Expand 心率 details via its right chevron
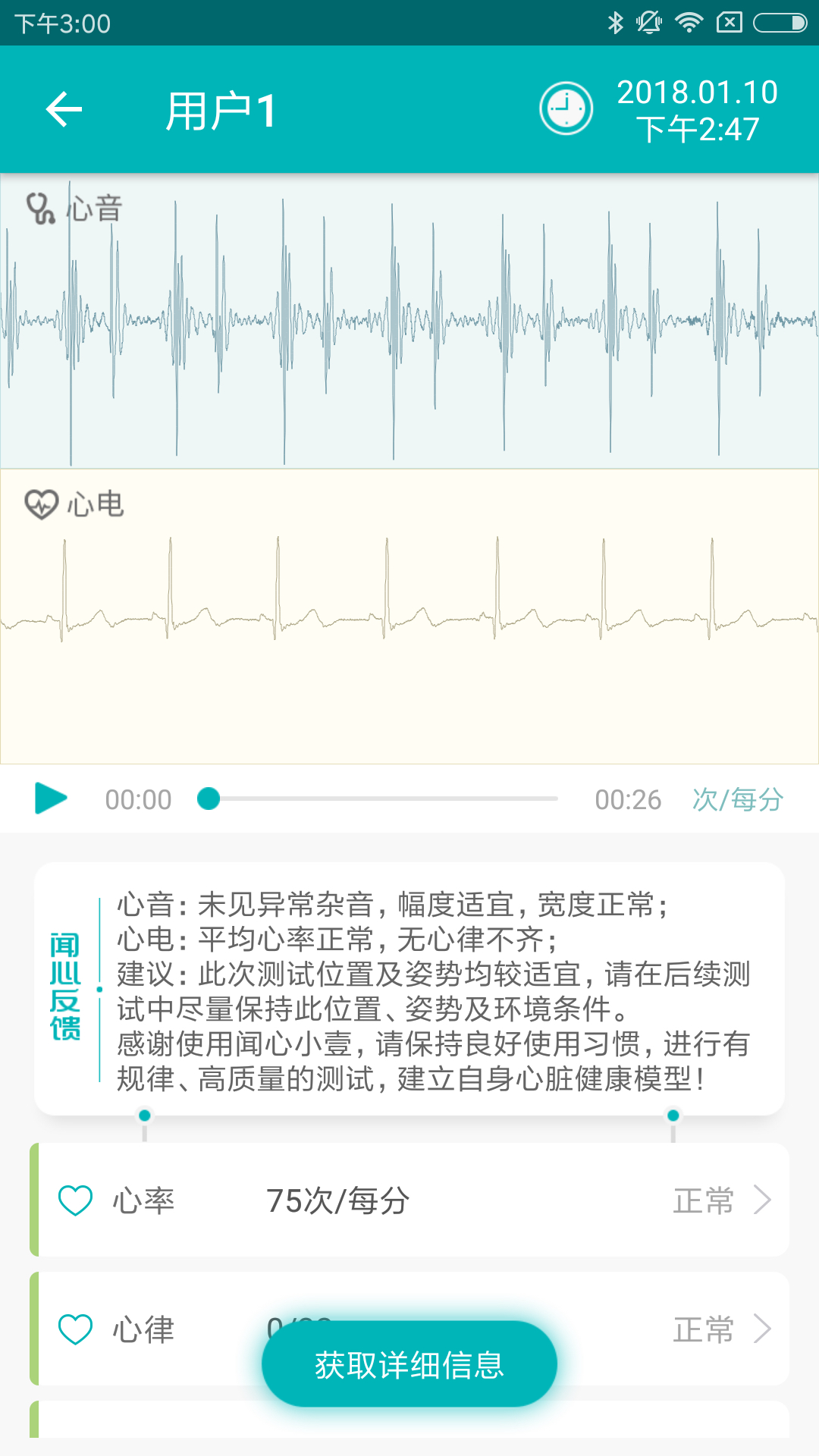 (766, 1200)
